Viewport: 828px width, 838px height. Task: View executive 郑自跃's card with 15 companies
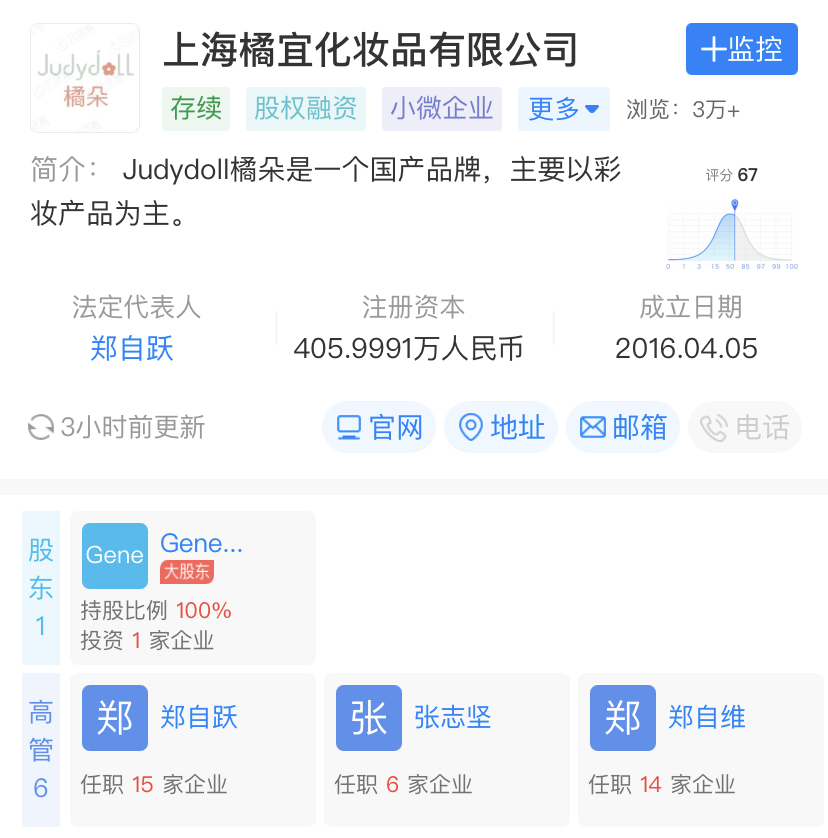193,749
